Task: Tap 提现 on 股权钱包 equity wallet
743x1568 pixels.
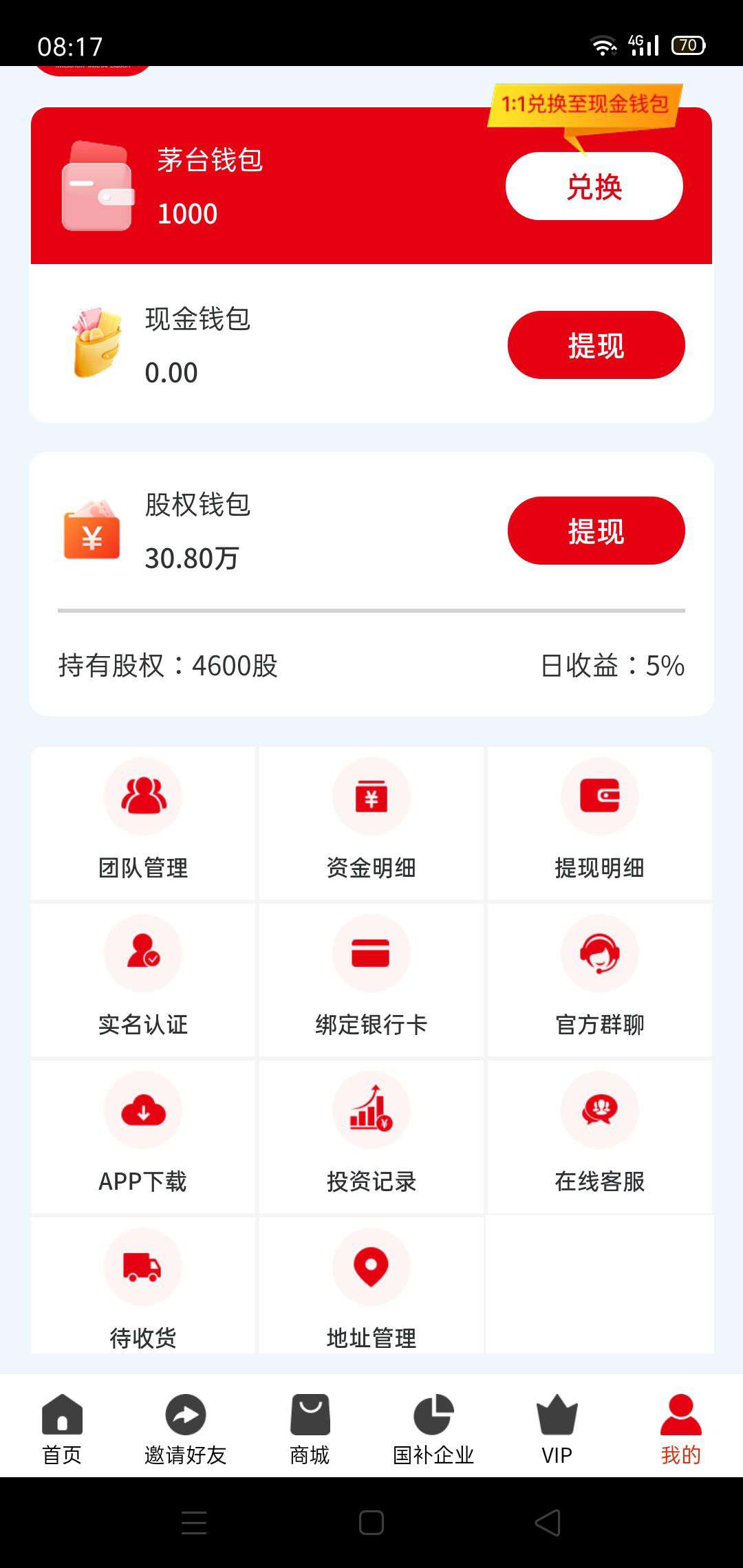Action: (596, 531)
